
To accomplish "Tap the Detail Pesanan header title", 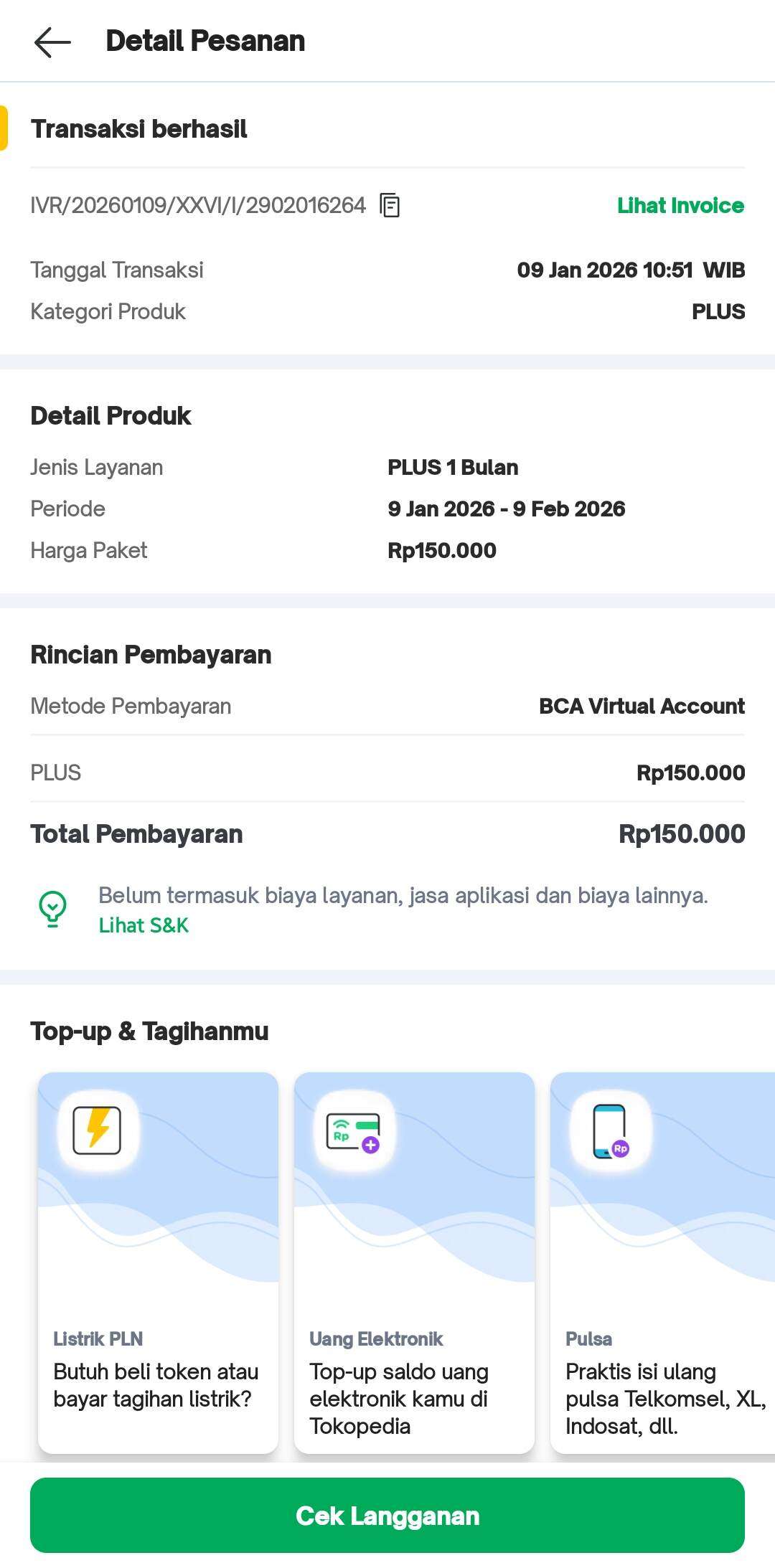I will click(205, 41).
